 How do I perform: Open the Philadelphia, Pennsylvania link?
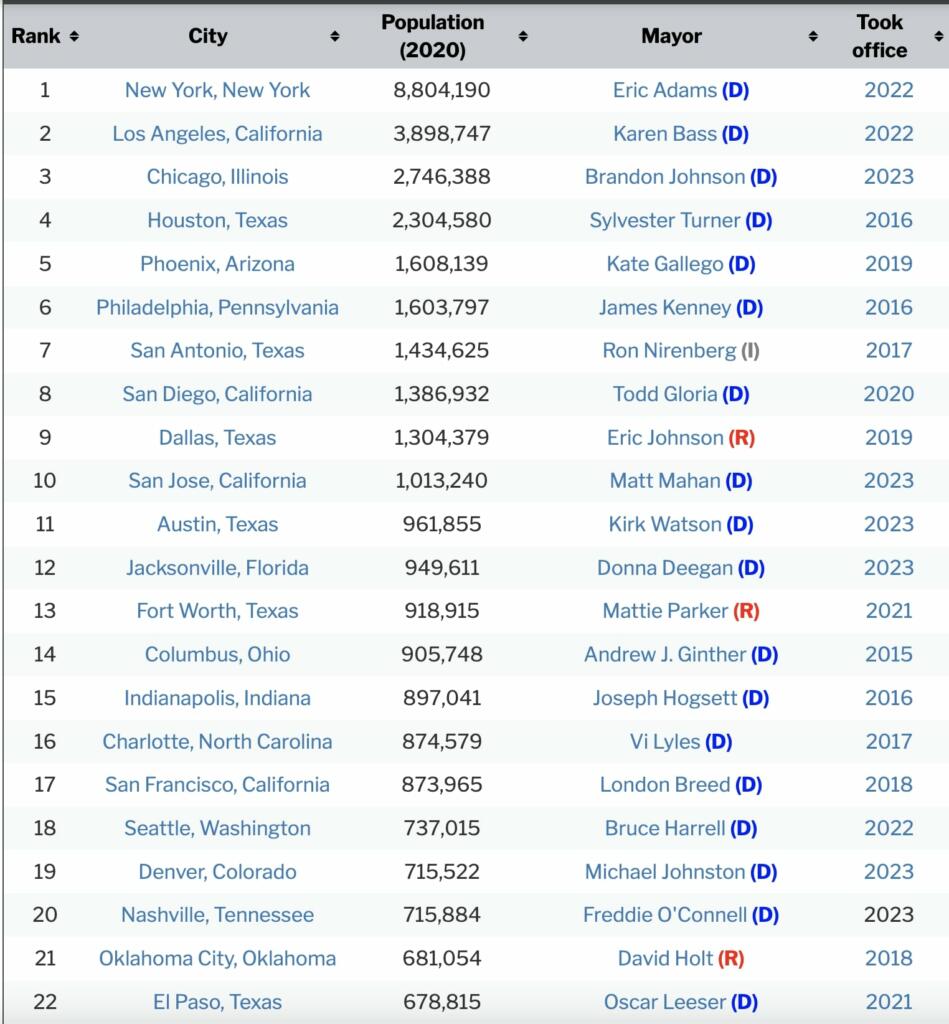(217, 308)
